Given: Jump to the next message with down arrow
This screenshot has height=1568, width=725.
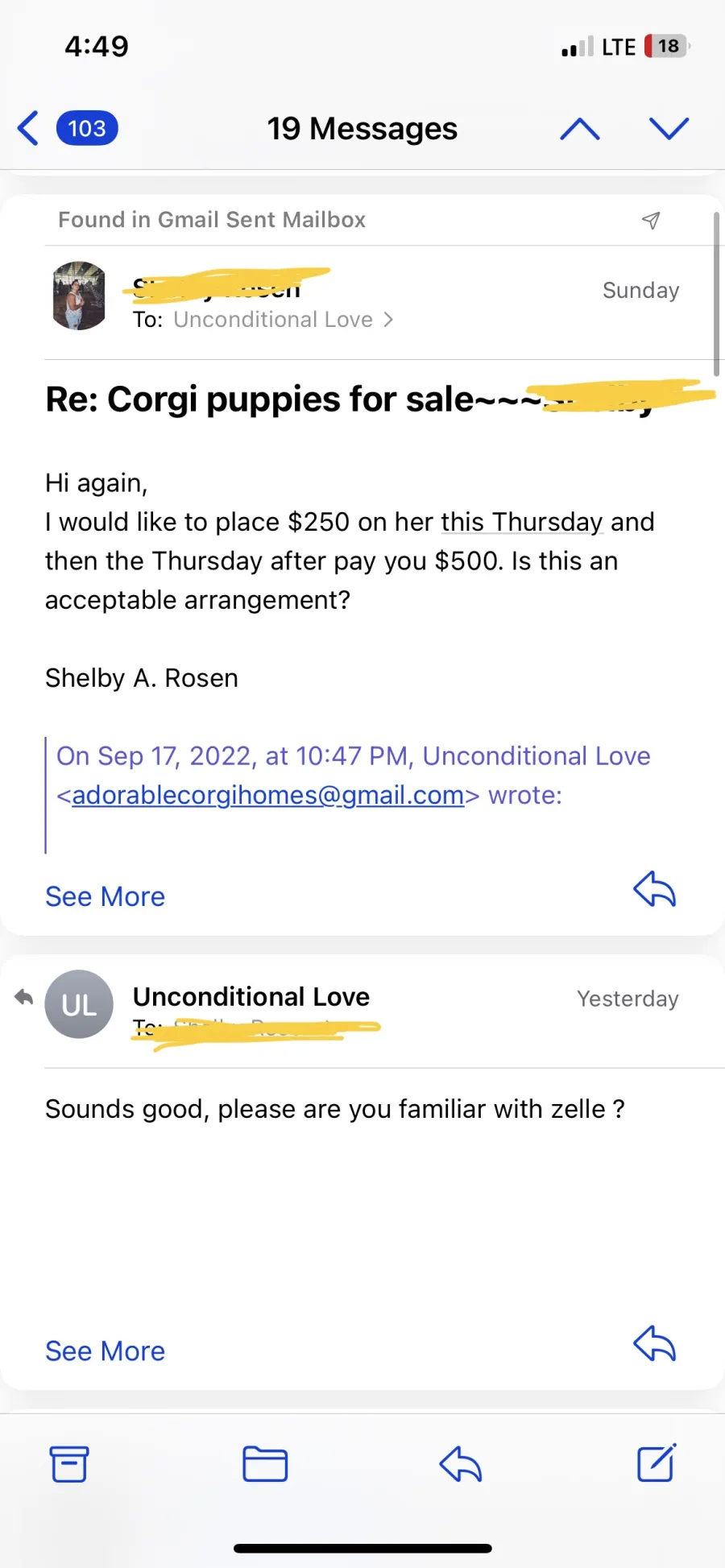Looking at the screenshot, I should pyautogui.click(x=669, y=128).
